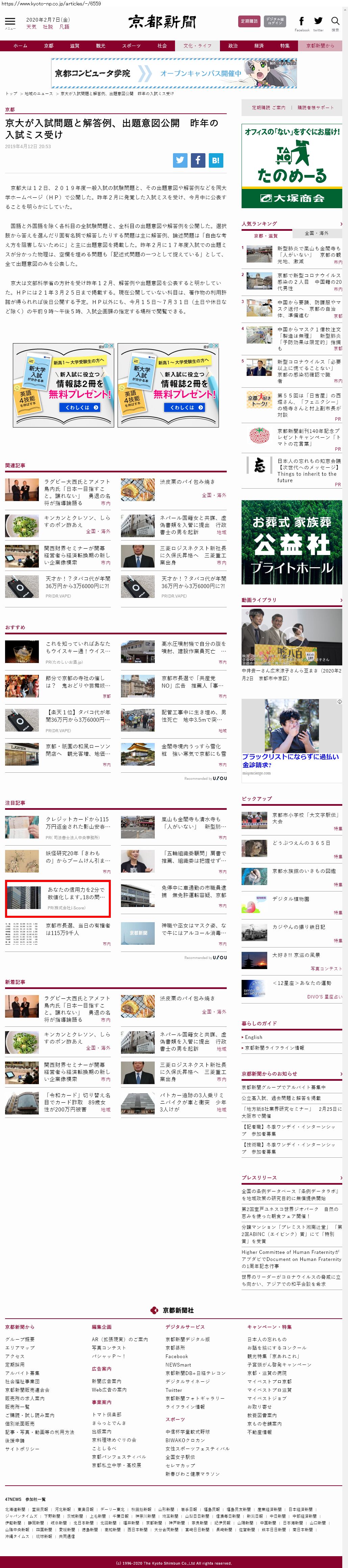
Task: Open the アルバイト募集 footer link
Action: pyautogui.click(x=23, y=1373)
